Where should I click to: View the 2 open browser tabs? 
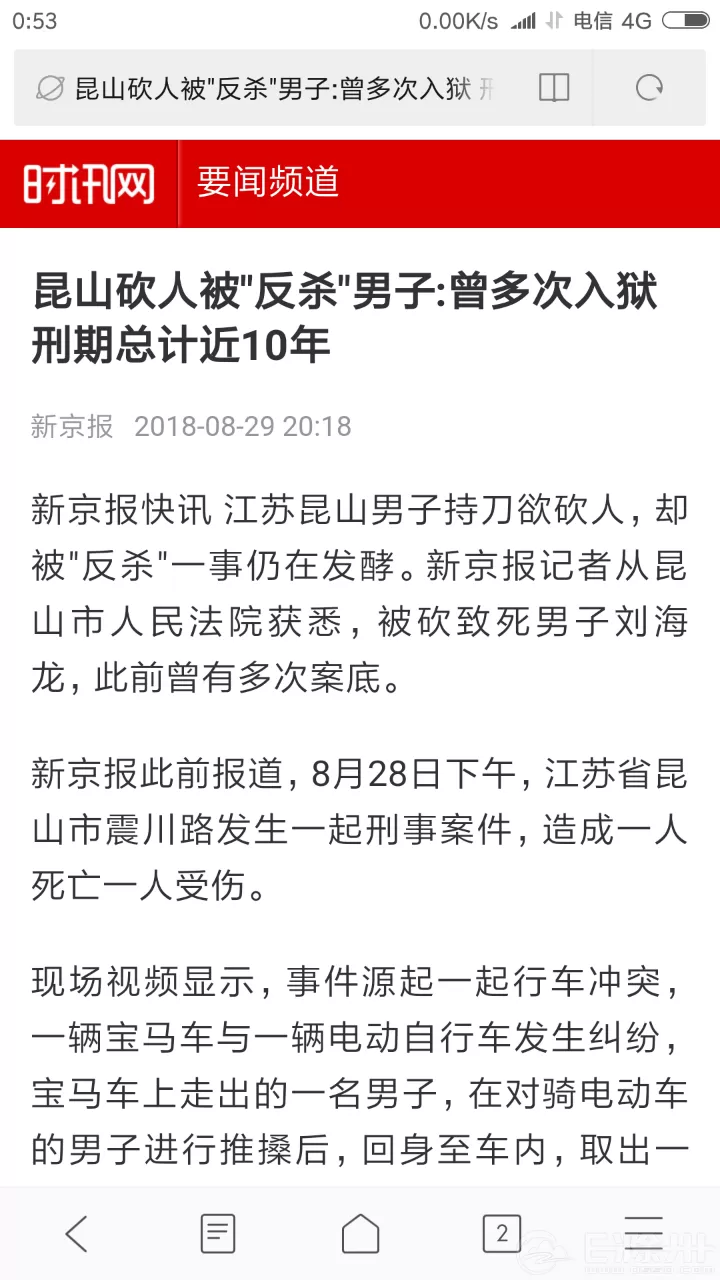502,1233
